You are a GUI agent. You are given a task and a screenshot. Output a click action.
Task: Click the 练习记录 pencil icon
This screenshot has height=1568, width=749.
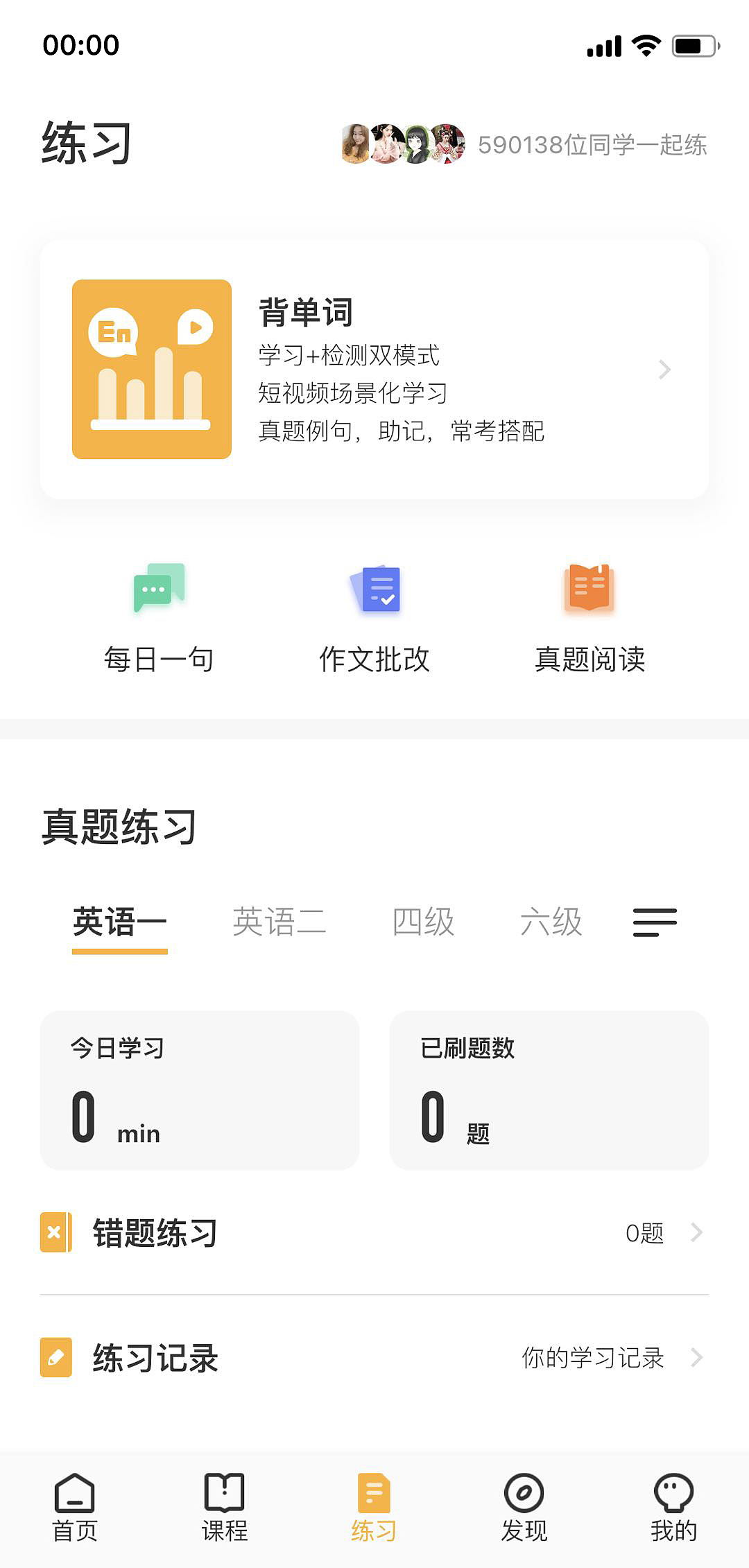coord(55,1358)
